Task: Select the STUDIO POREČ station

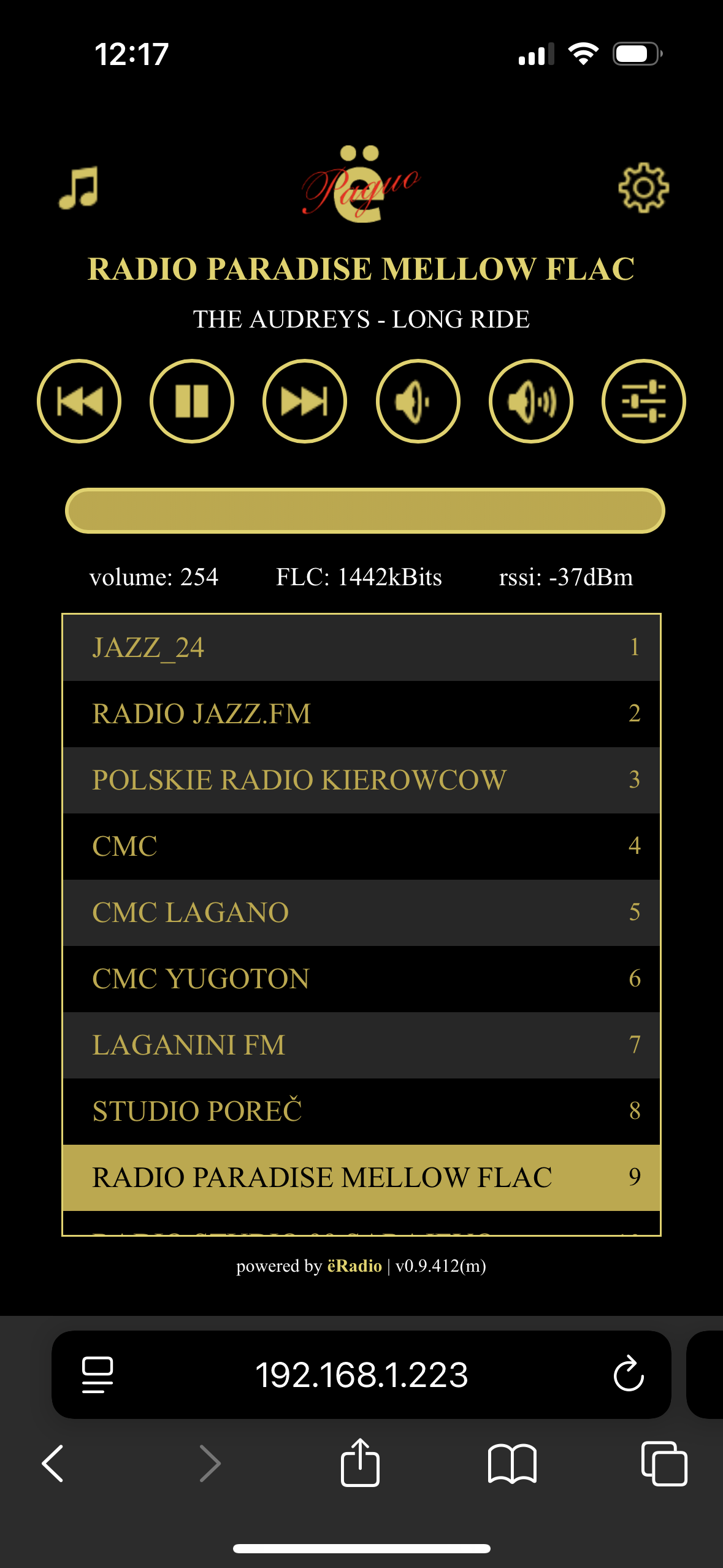Action: [x=361, y=1112]
